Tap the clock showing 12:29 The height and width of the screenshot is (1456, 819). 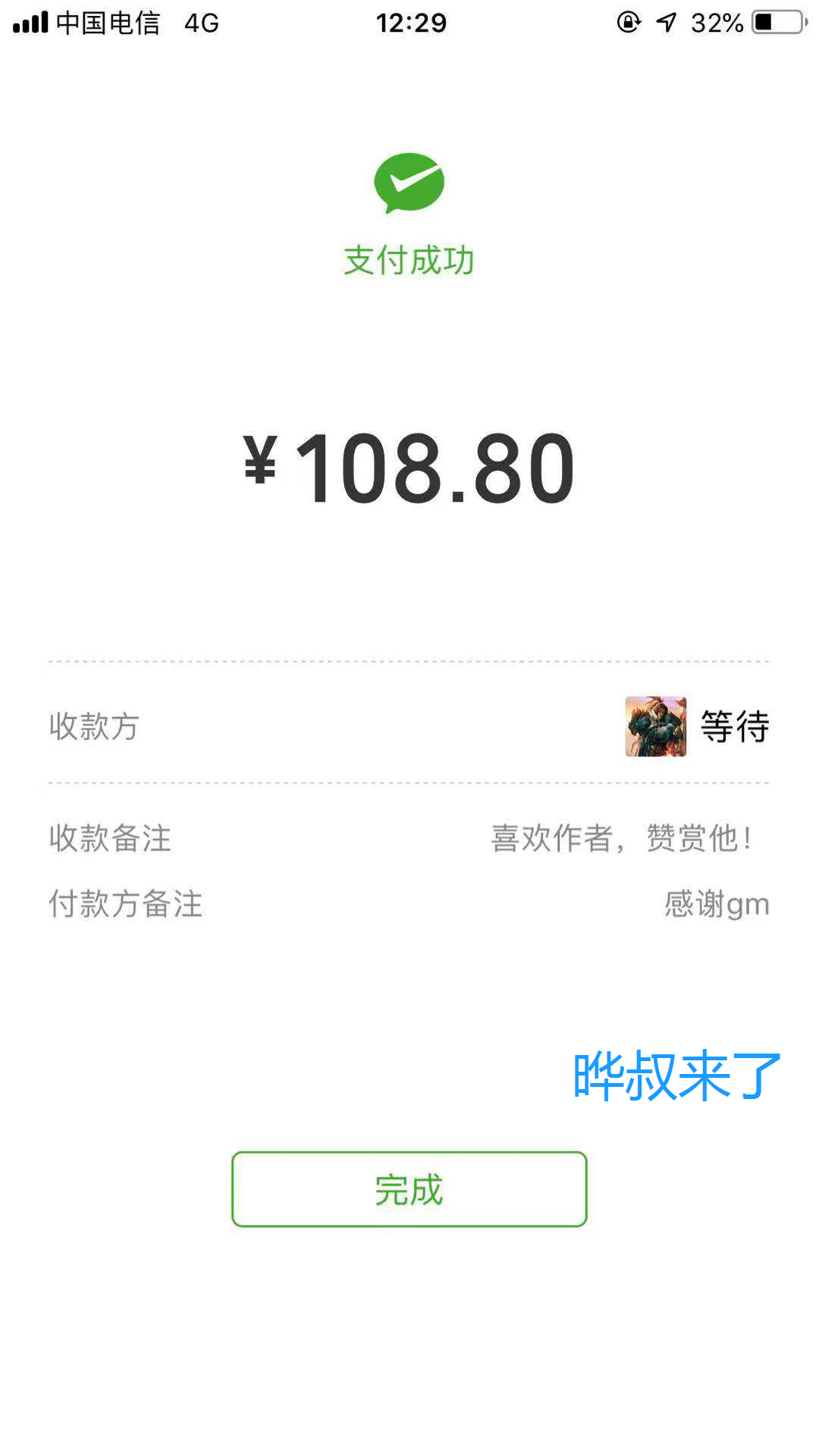pyautogui.click(x=411, y=22)
